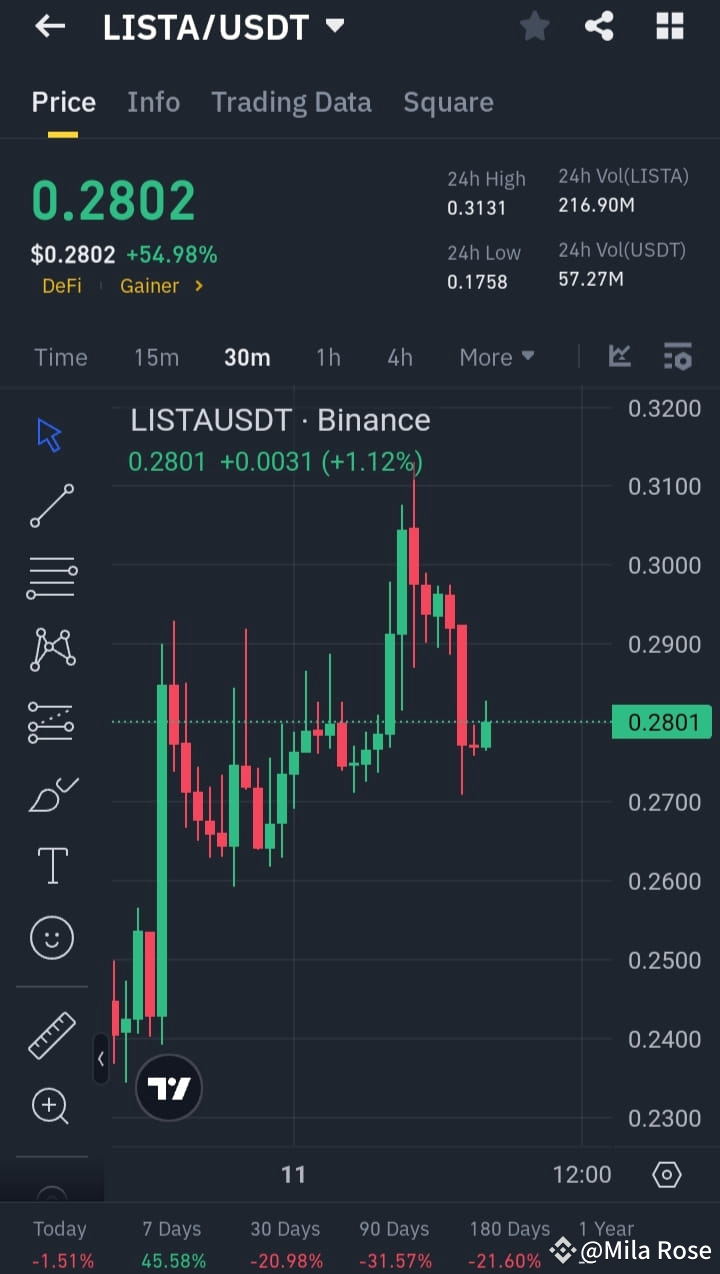Expand the More timeframes dropdown

pos(496,356)
